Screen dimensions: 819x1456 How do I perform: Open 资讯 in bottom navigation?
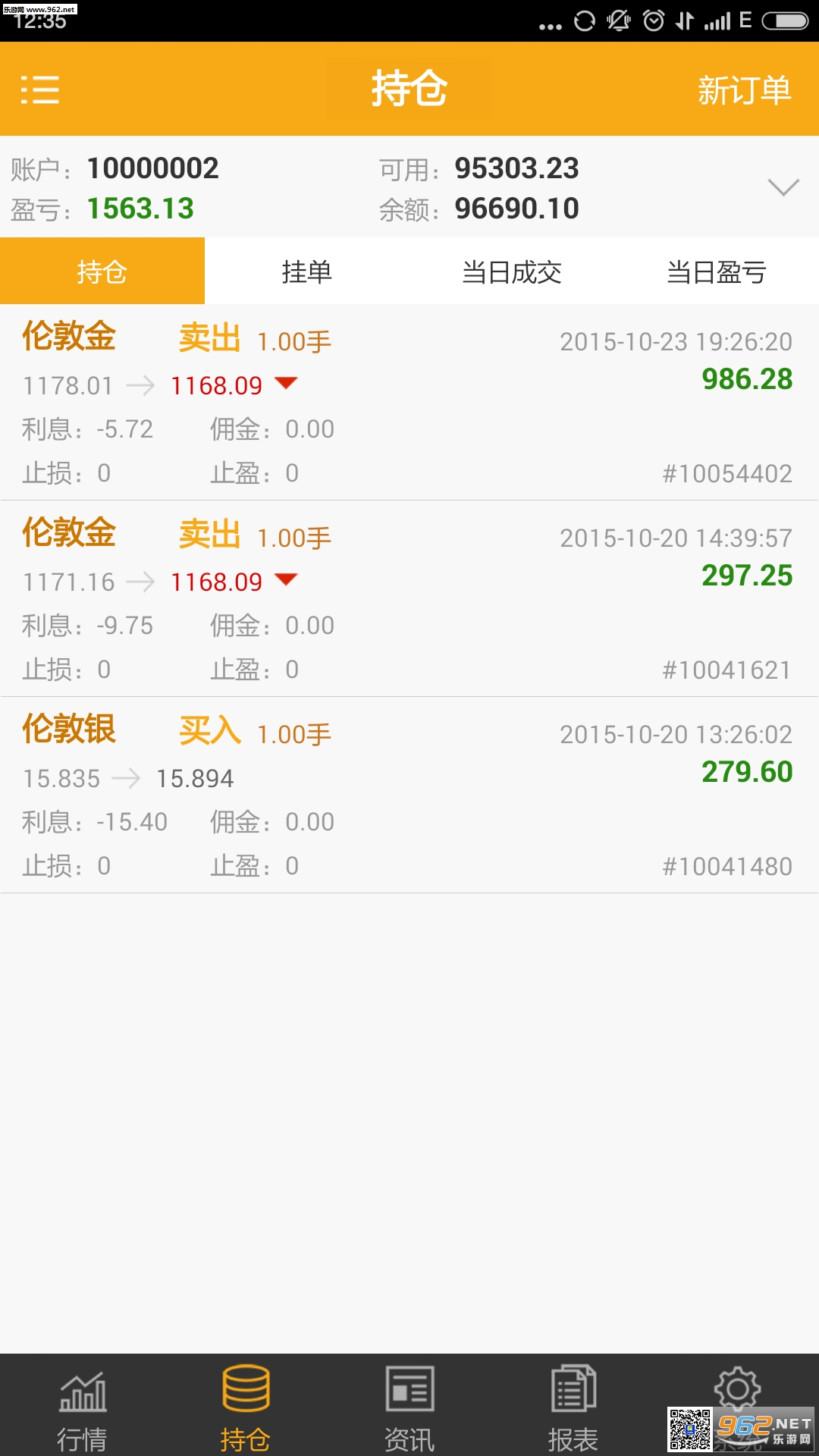[409, 1407]
